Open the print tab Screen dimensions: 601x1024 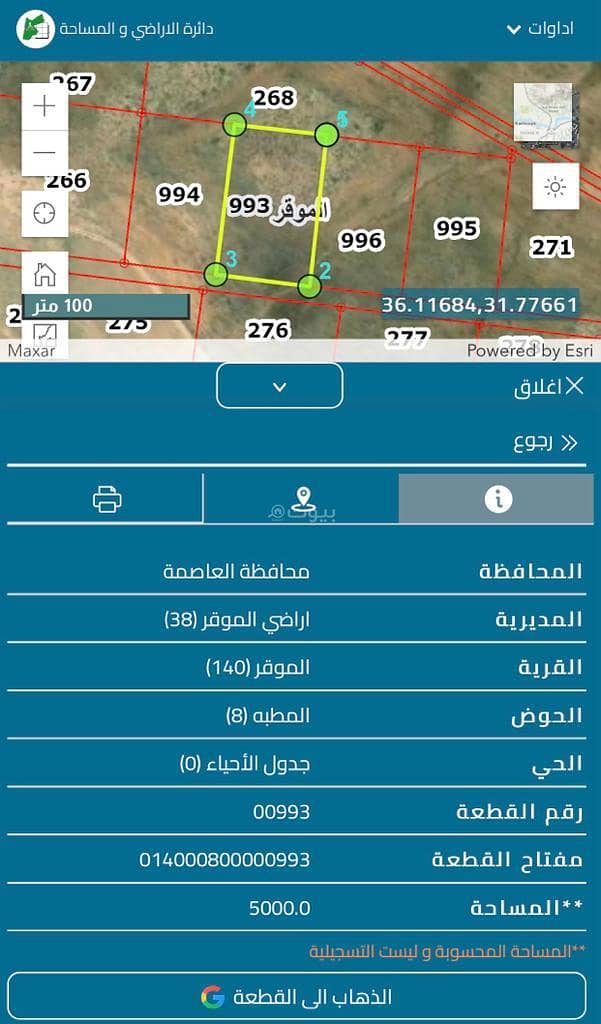[106, 499]
